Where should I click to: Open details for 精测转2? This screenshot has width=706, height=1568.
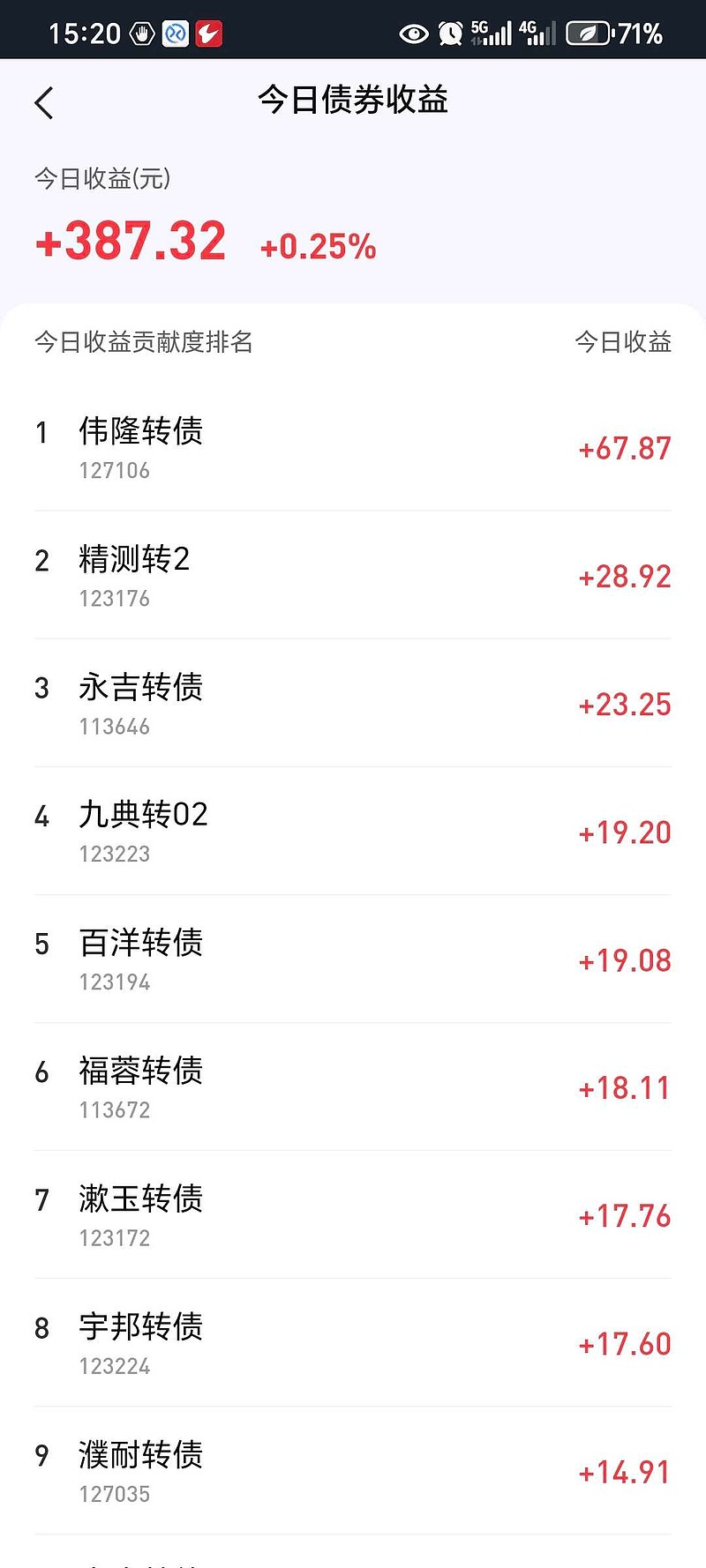click(134, 560)
